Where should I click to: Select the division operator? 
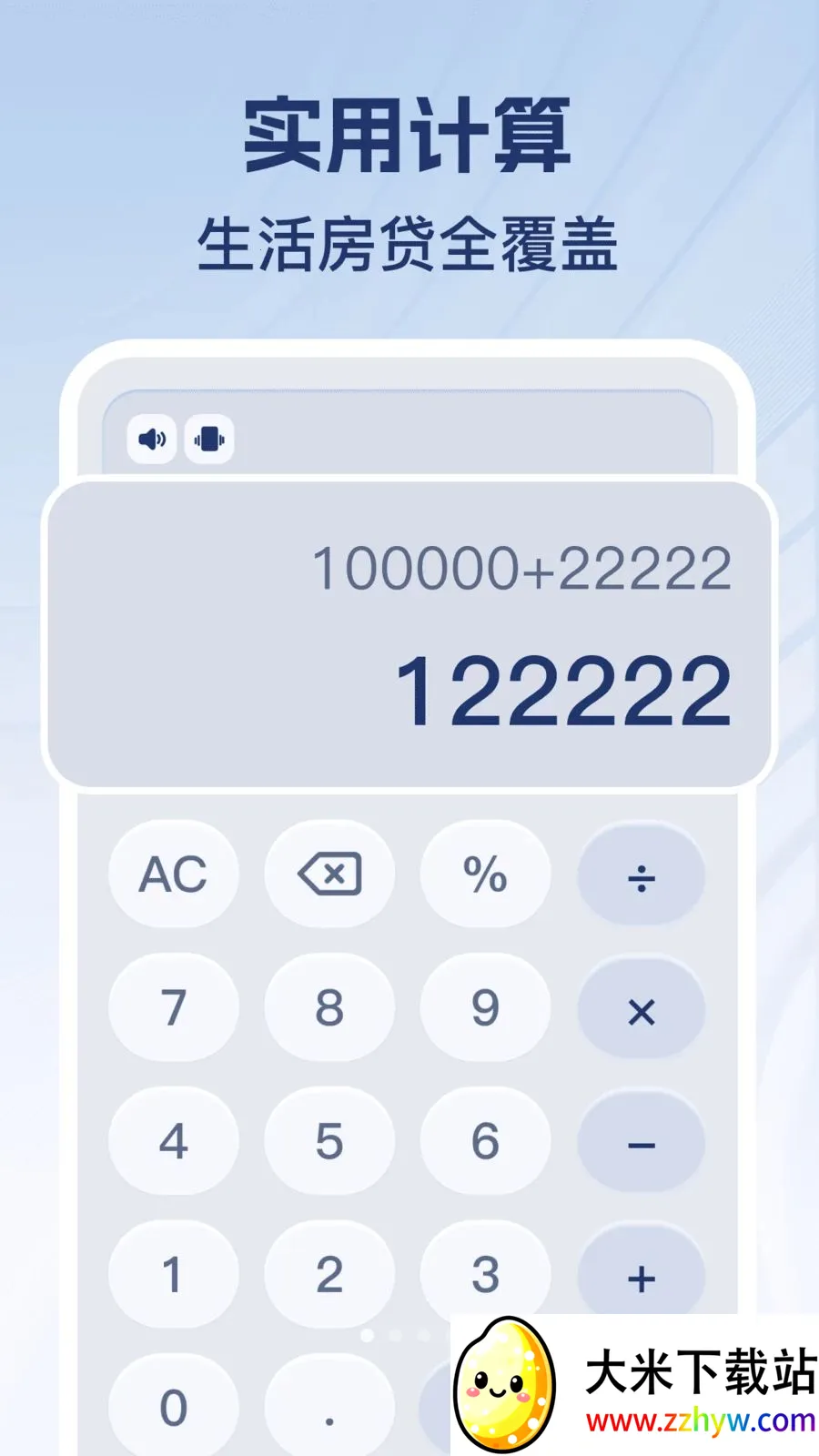point(642,875)
